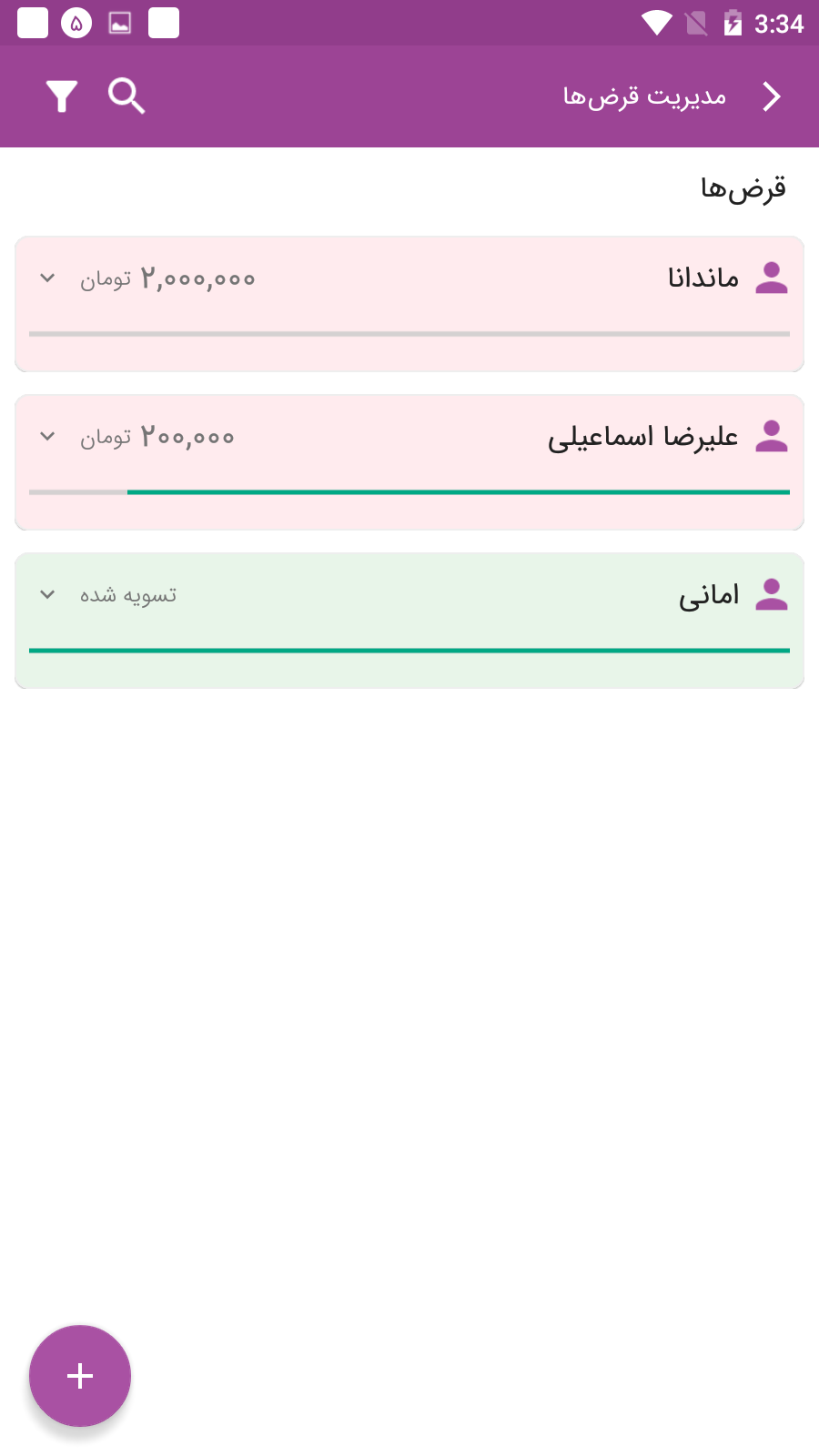Select the person icon next to ماندانا

tap(773, 278)
